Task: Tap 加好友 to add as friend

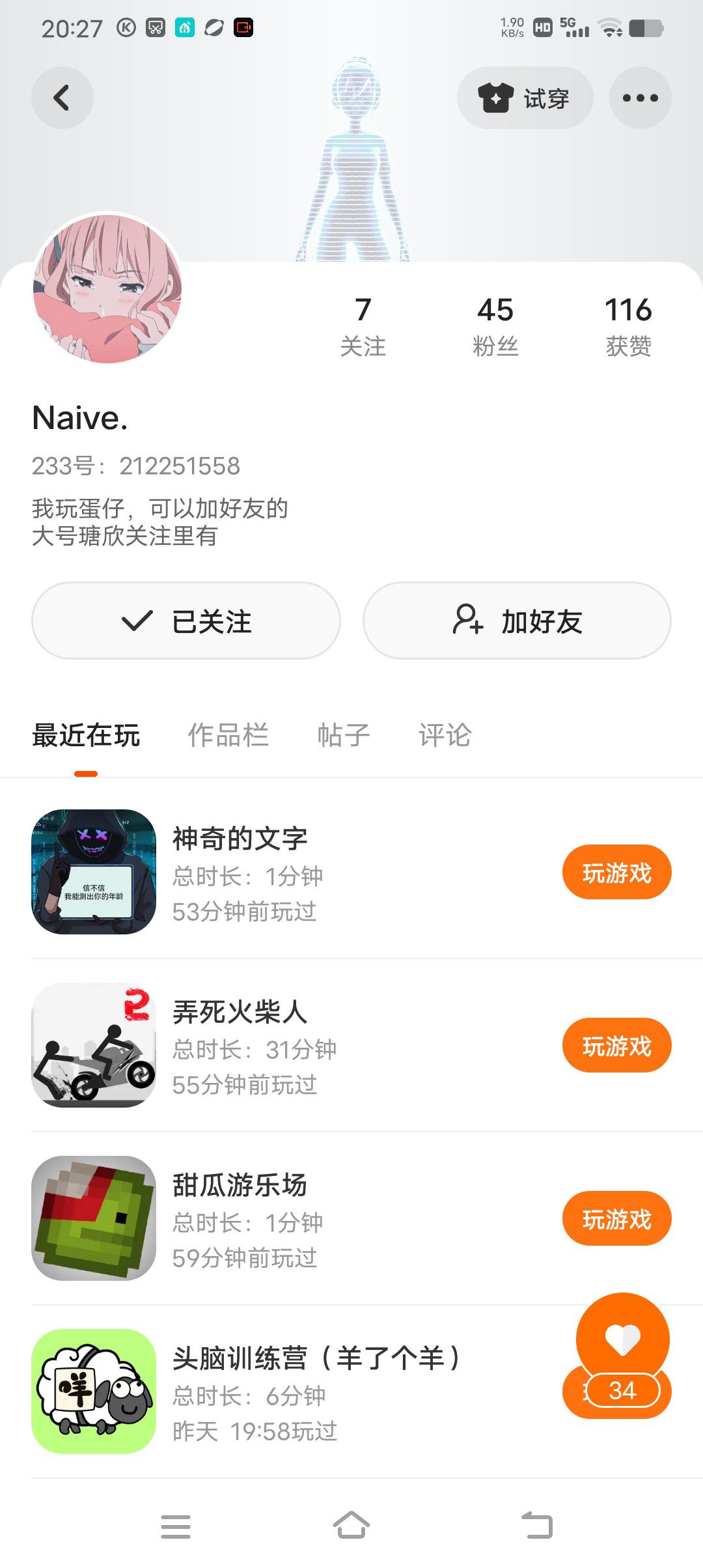Action: (517, 621)
